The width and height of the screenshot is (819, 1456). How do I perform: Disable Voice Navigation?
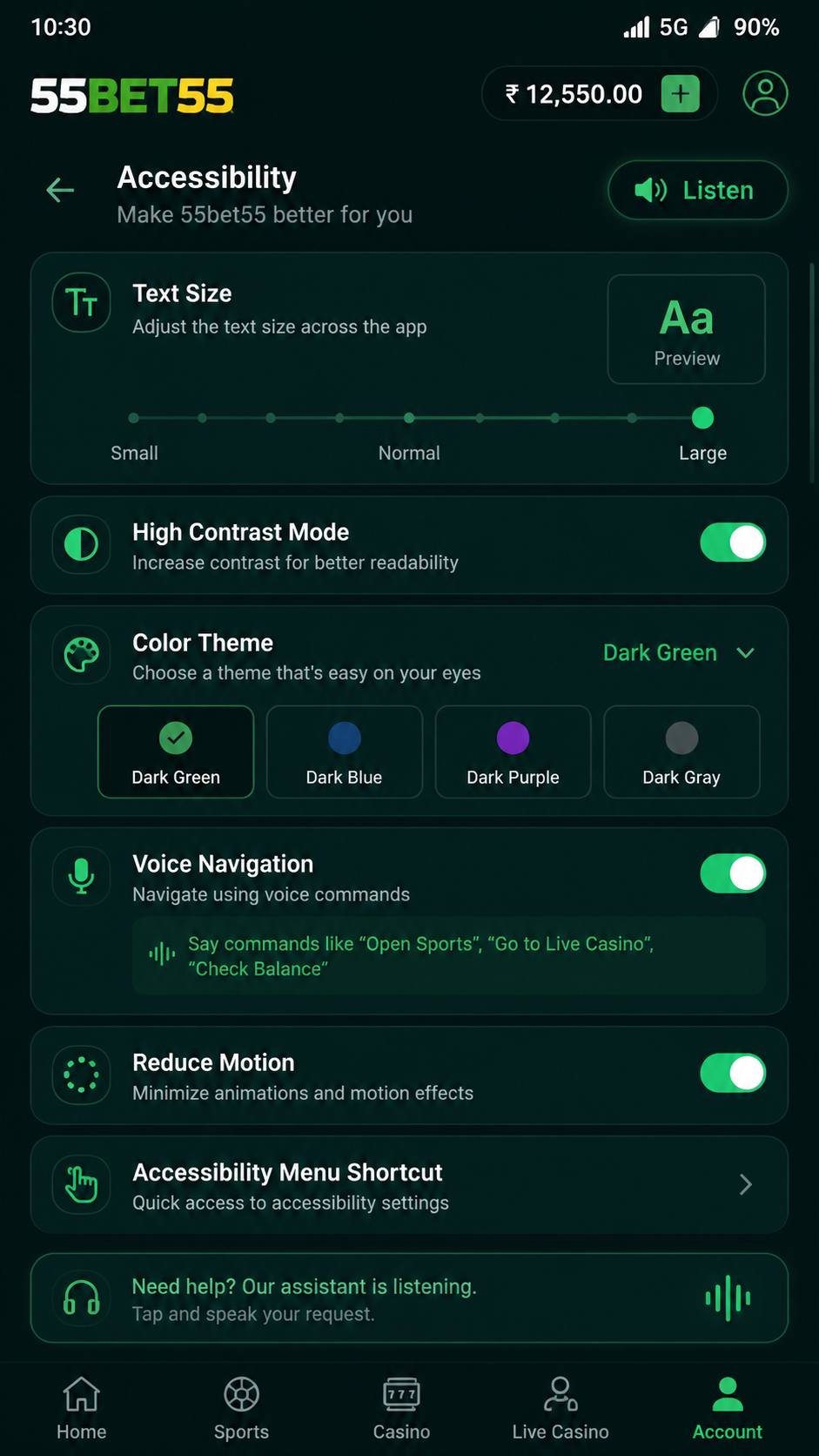coord(733,873)
